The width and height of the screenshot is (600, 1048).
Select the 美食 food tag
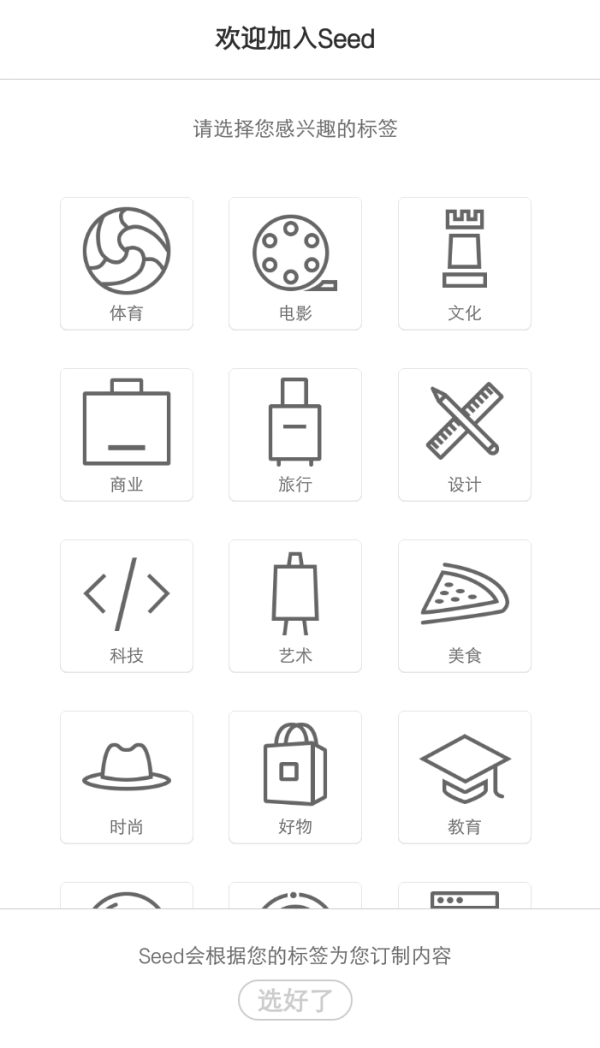[x=464, y=606]
